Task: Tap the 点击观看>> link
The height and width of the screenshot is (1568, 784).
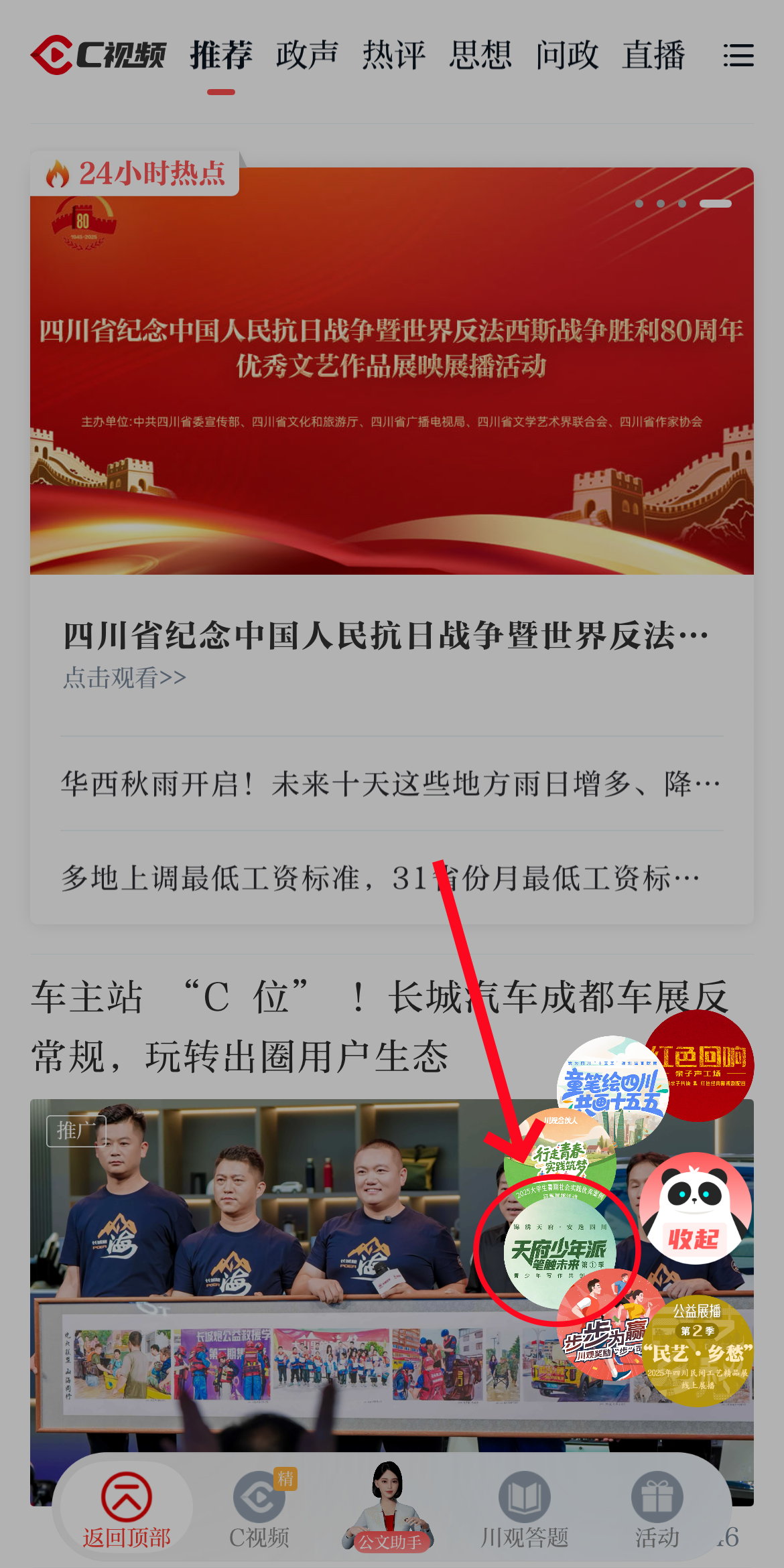Action: click(x=125, y=678)
